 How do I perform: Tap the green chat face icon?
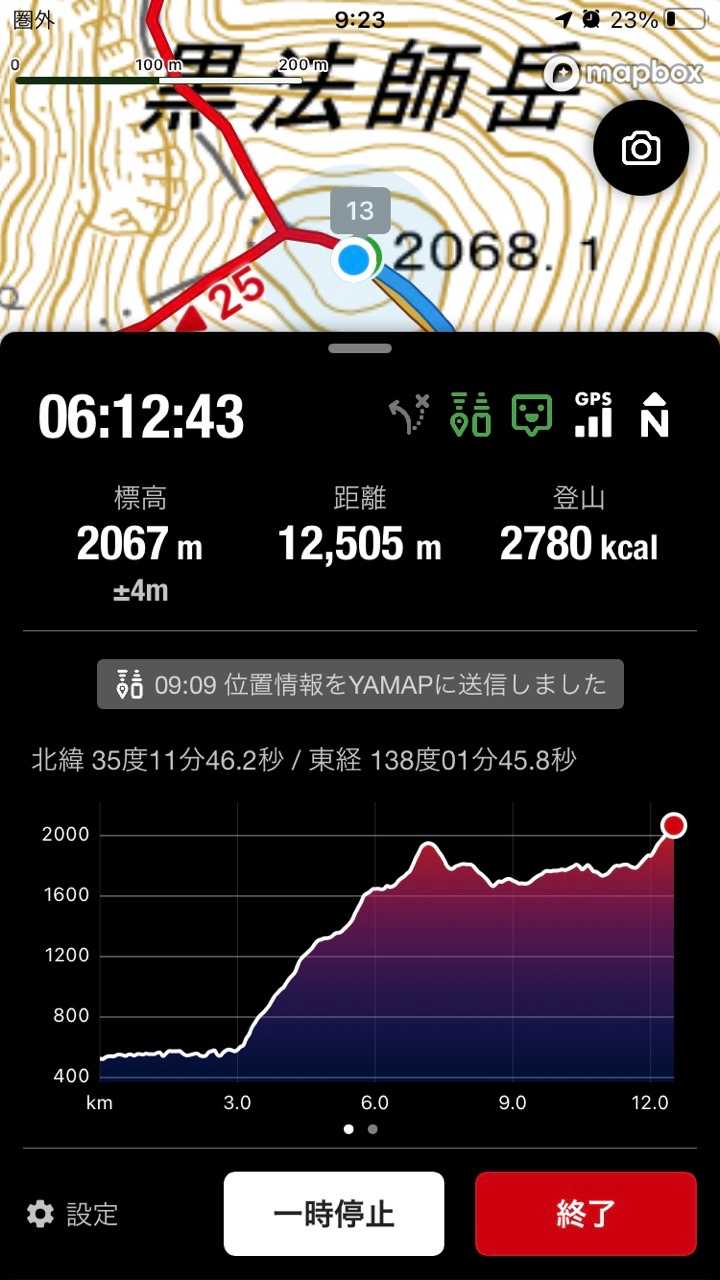tap(531, 414)
